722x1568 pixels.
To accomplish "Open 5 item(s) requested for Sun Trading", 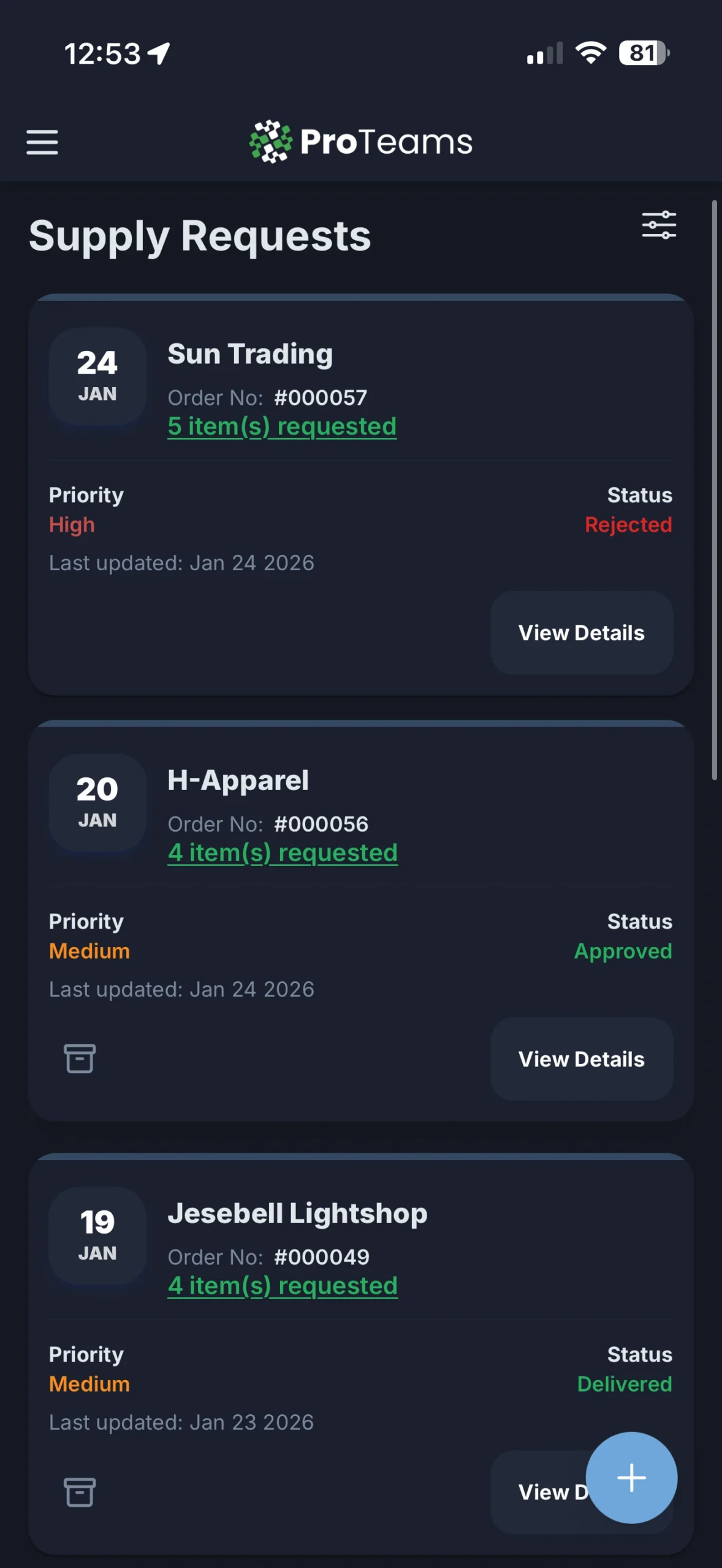I will (282, 426).
